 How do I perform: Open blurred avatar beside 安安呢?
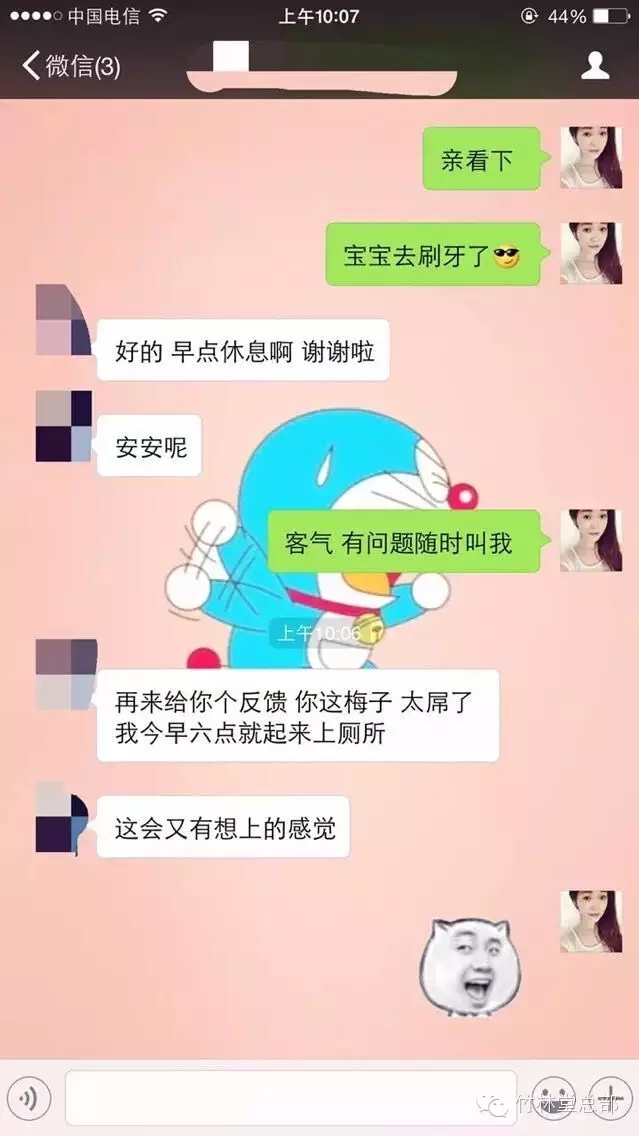63,426
